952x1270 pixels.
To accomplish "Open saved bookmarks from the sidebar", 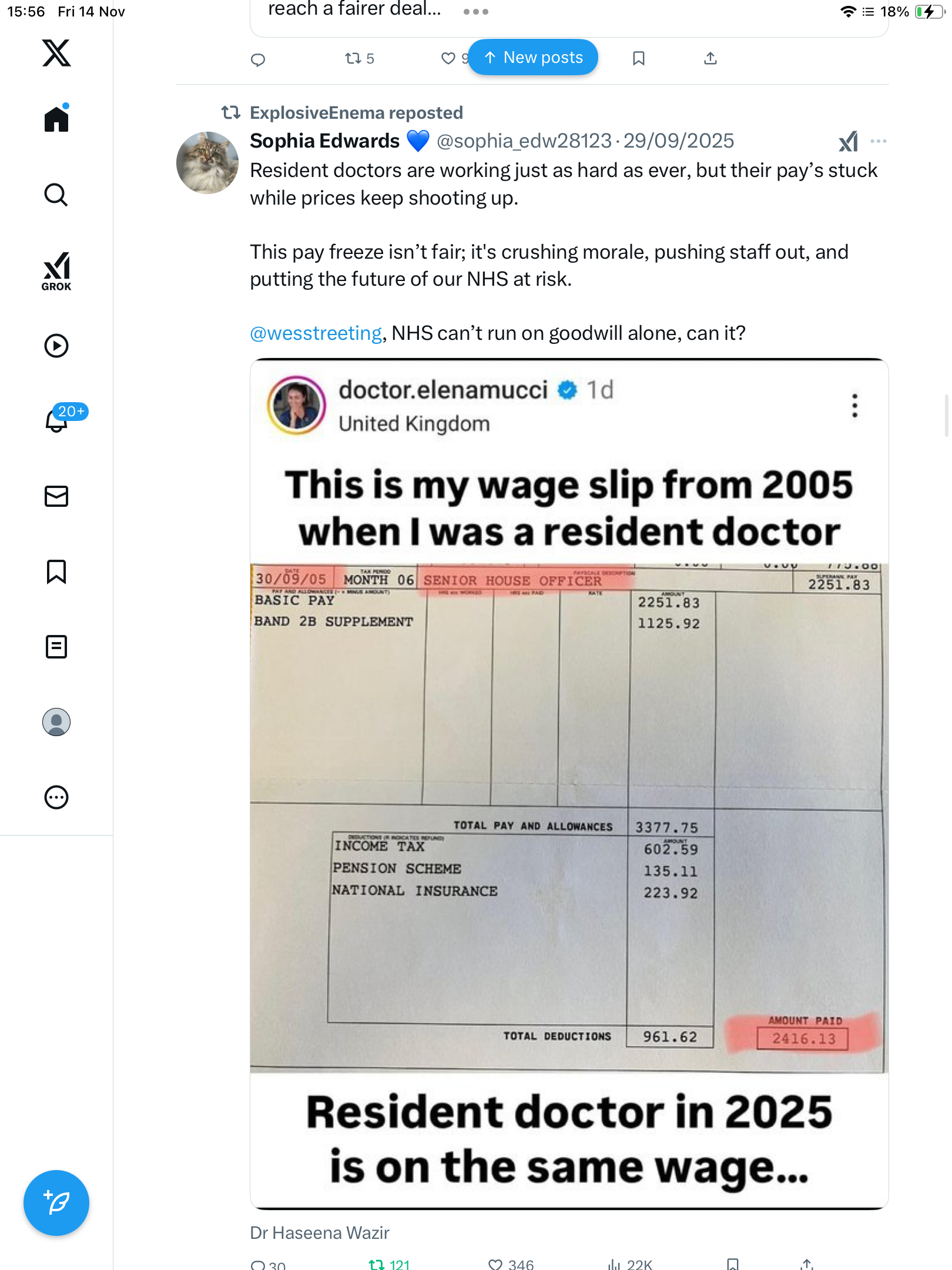I will 56,571.
